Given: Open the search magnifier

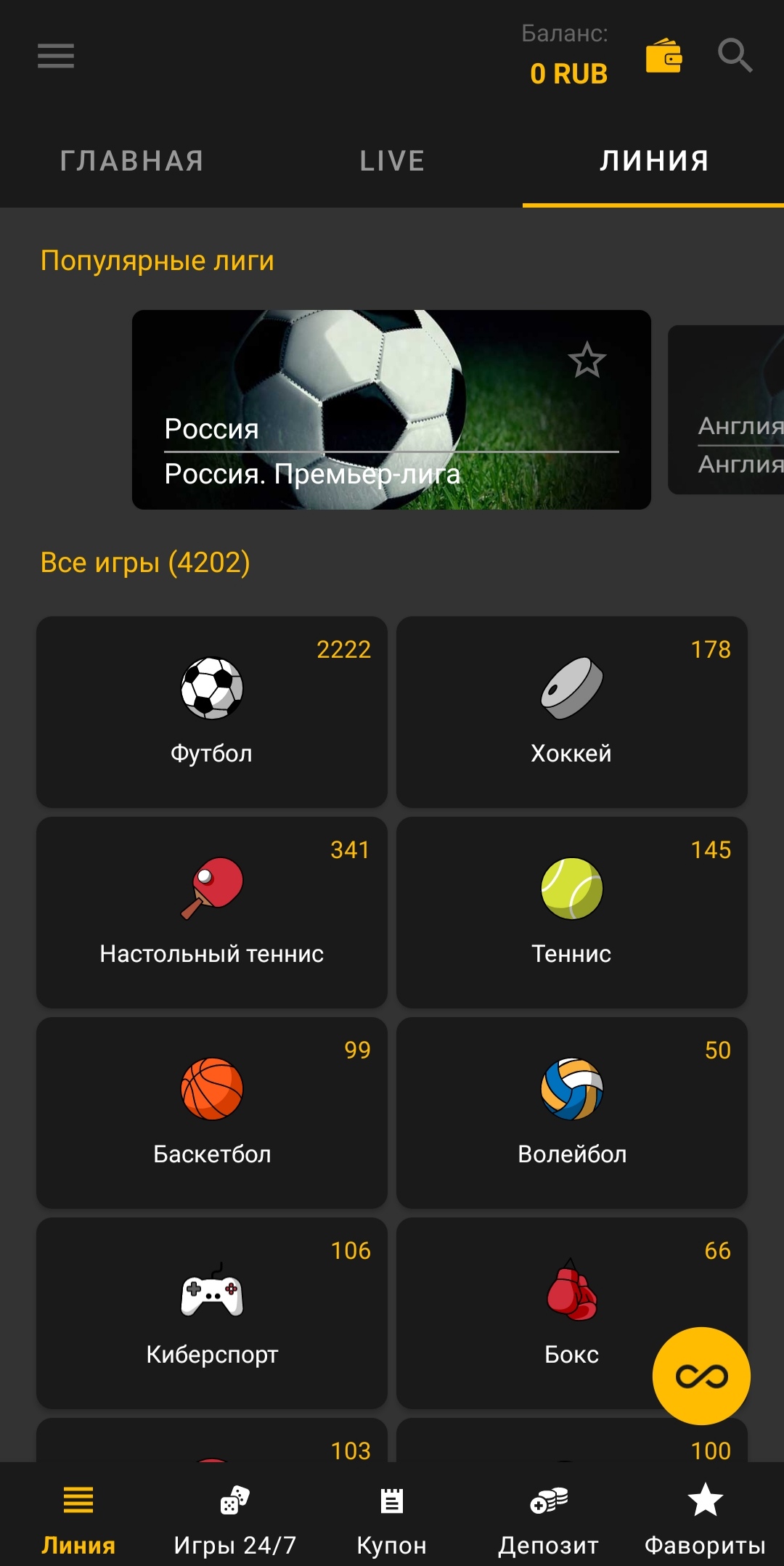Looking at the screenshot, I should click(x=735, y=56).
